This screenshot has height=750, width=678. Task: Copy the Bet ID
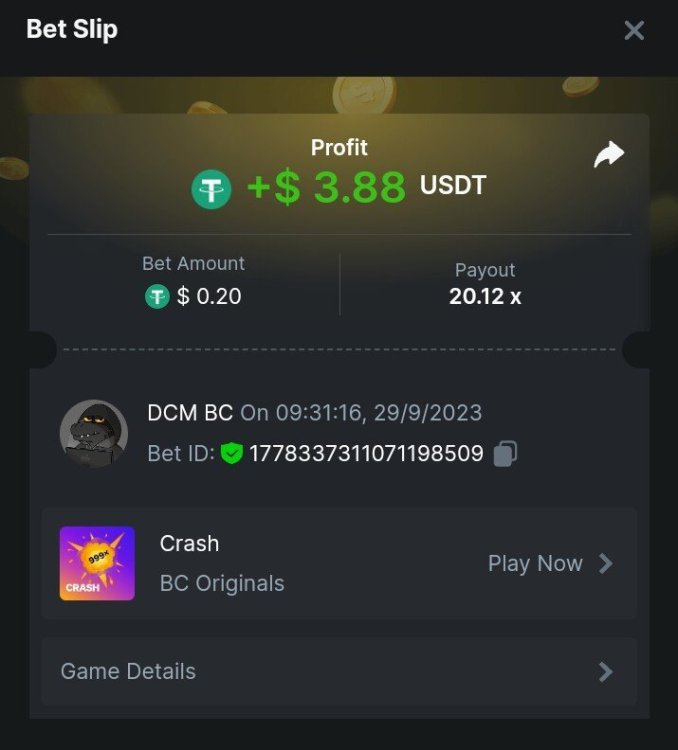click(x=505, y=454)
